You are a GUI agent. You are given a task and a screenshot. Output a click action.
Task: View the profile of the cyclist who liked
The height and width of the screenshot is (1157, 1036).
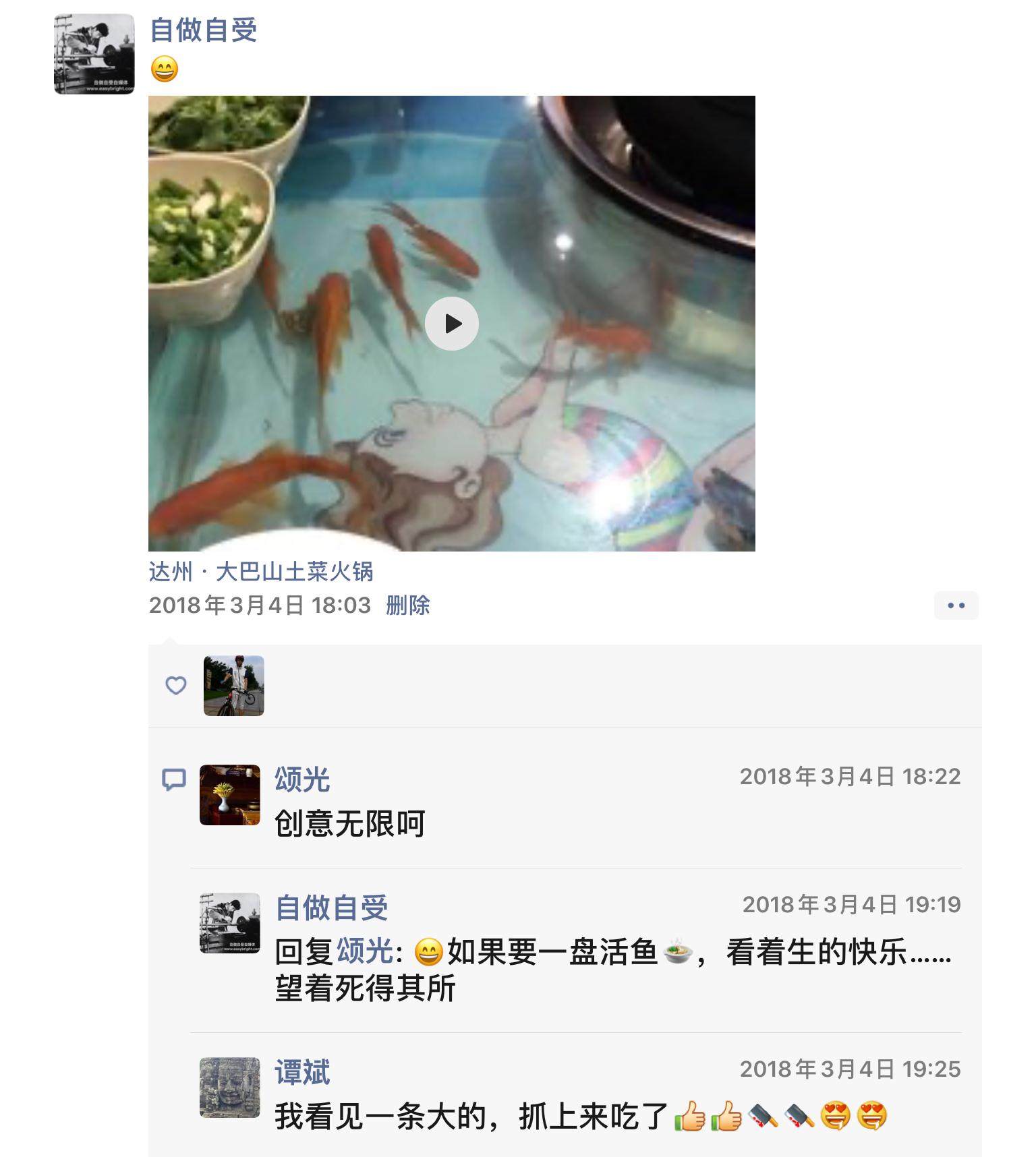(234, 686)
